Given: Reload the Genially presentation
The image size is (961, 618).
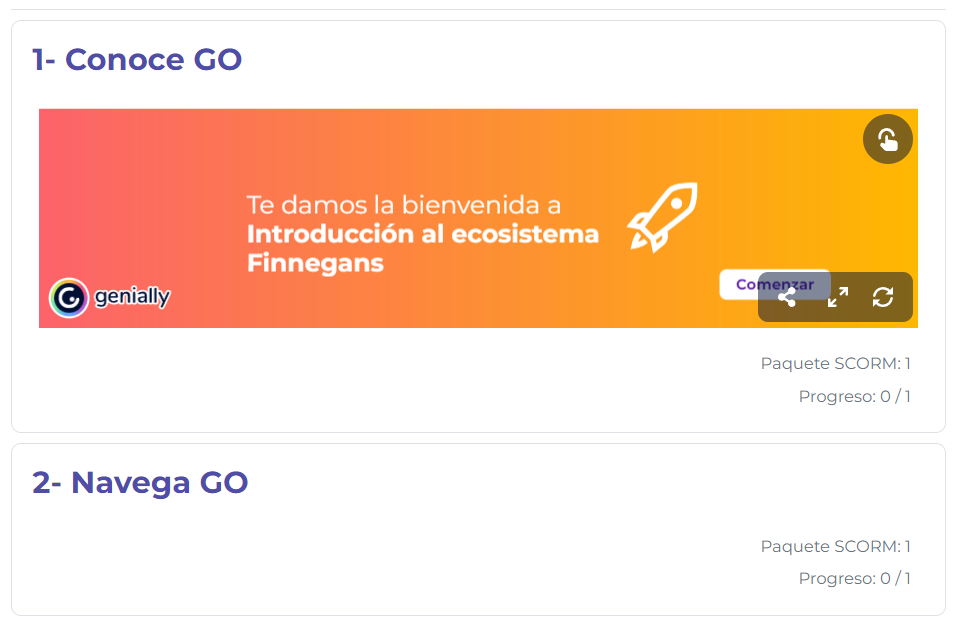Looking at the screenshot, I should click(x=883, y=297).
